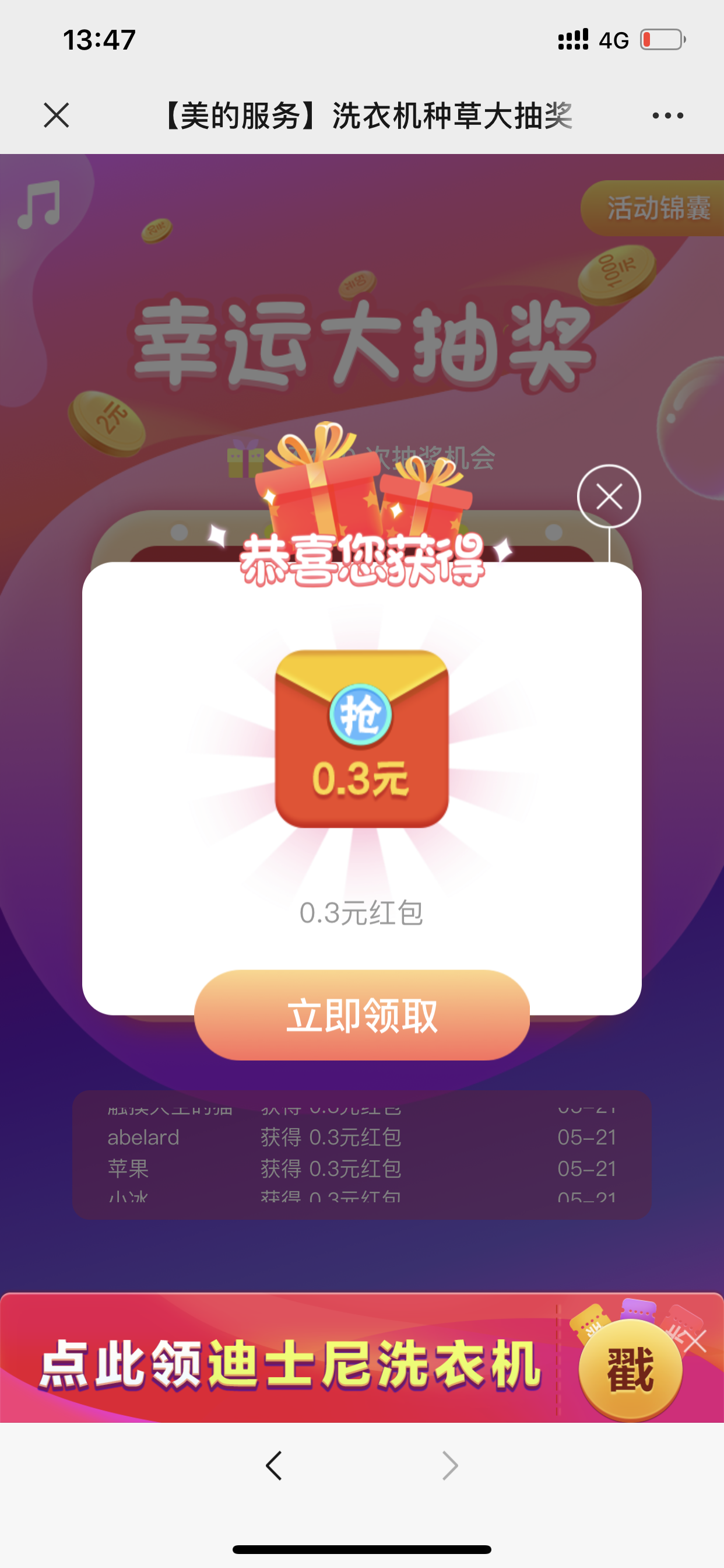The height and width of the screenshot is (1568, 724).
Task: Dismiss the prize popup with the circled X
Action: click(x=609, y=496)
